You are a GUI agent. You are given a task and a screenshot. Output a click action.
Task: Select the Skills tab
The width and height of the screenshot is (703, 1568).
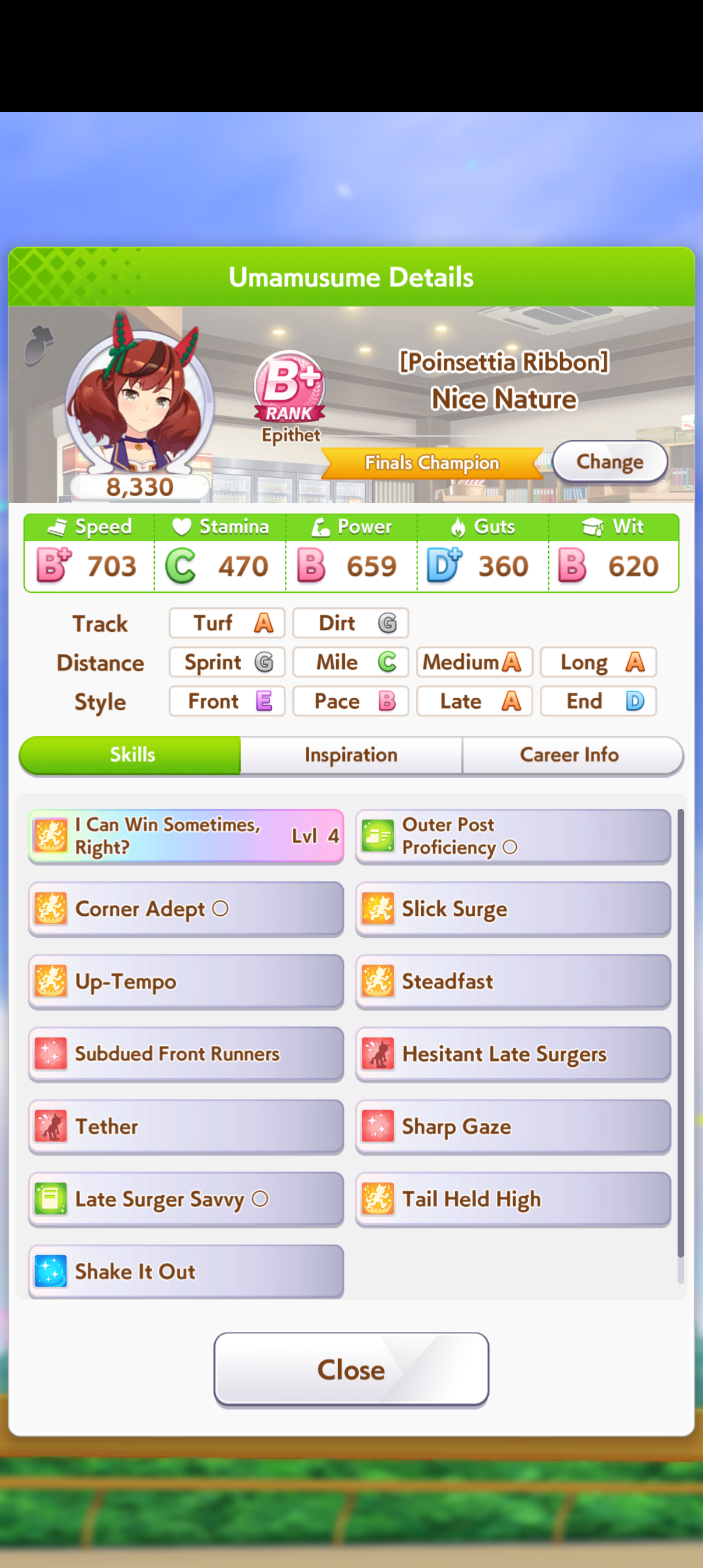pos(131,755)
